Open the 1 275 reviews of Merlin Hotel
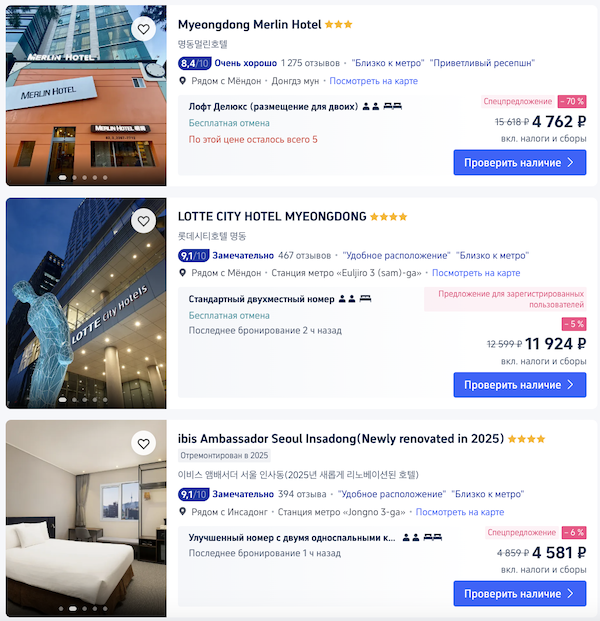 tap(311, 63)
